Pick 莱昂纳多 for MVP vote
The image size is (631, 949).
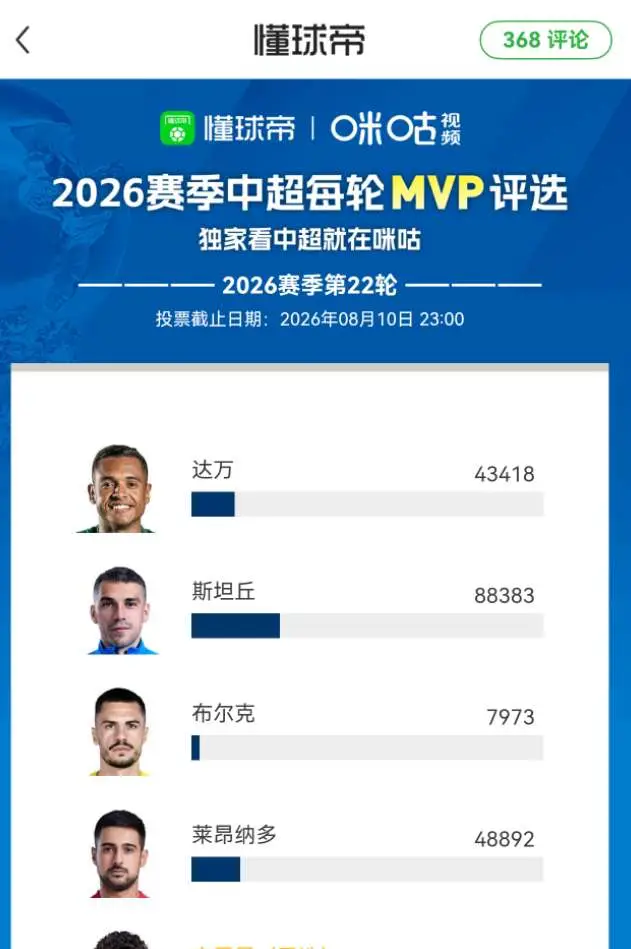click(x=309, y=854)
